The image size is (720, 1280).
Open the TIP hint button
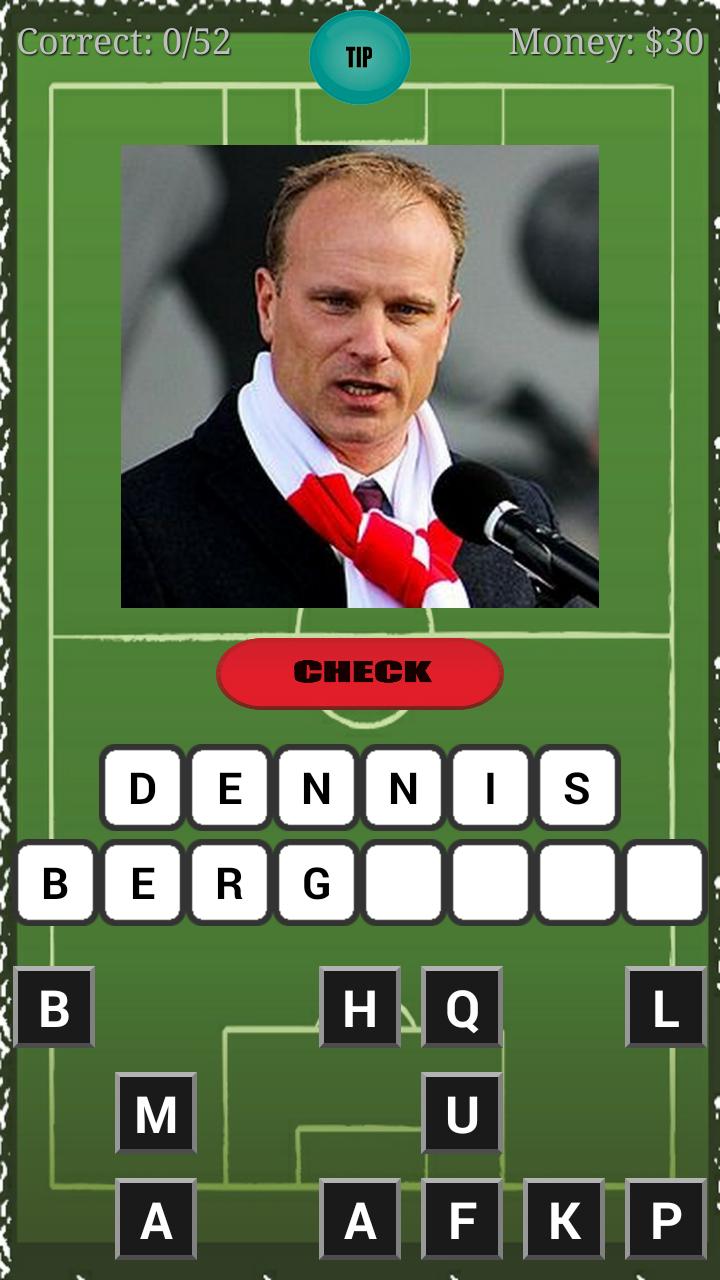click(x=359, y=57)
